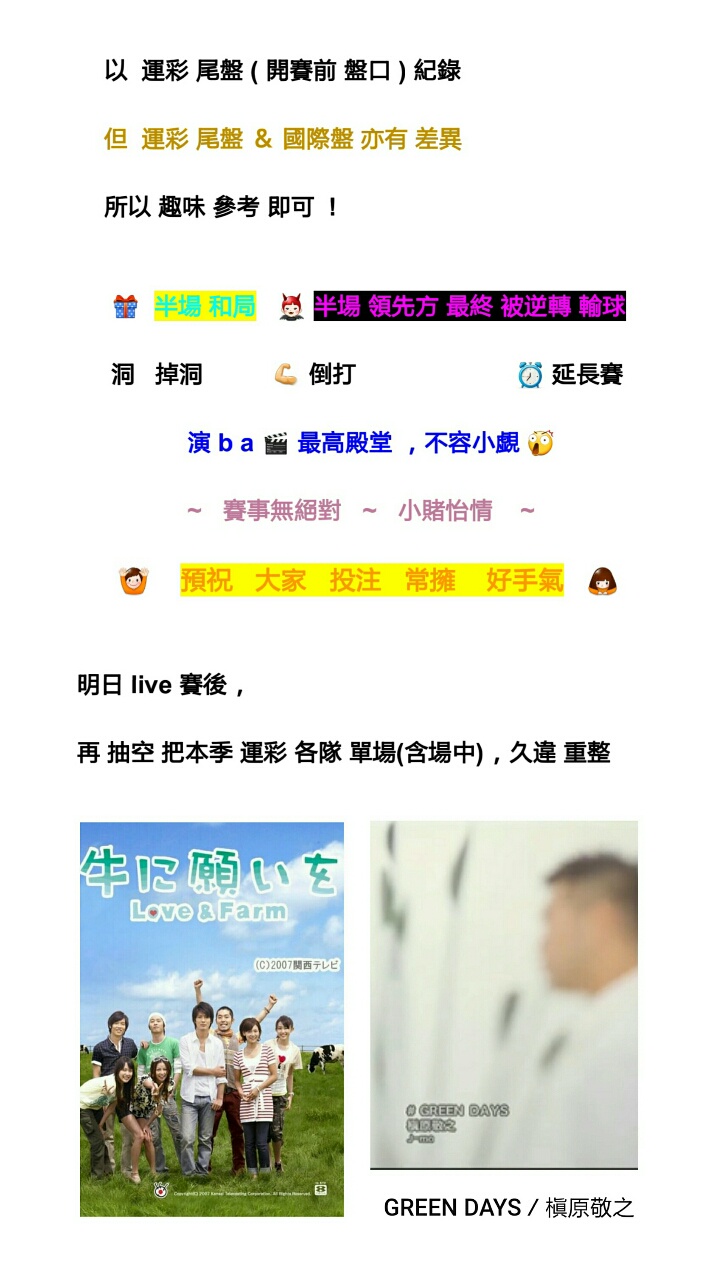Open the 牛に願いを Love & Farm poster image
The width and height of the screenshot is (704, 1280).
(x=212, y=1018)
